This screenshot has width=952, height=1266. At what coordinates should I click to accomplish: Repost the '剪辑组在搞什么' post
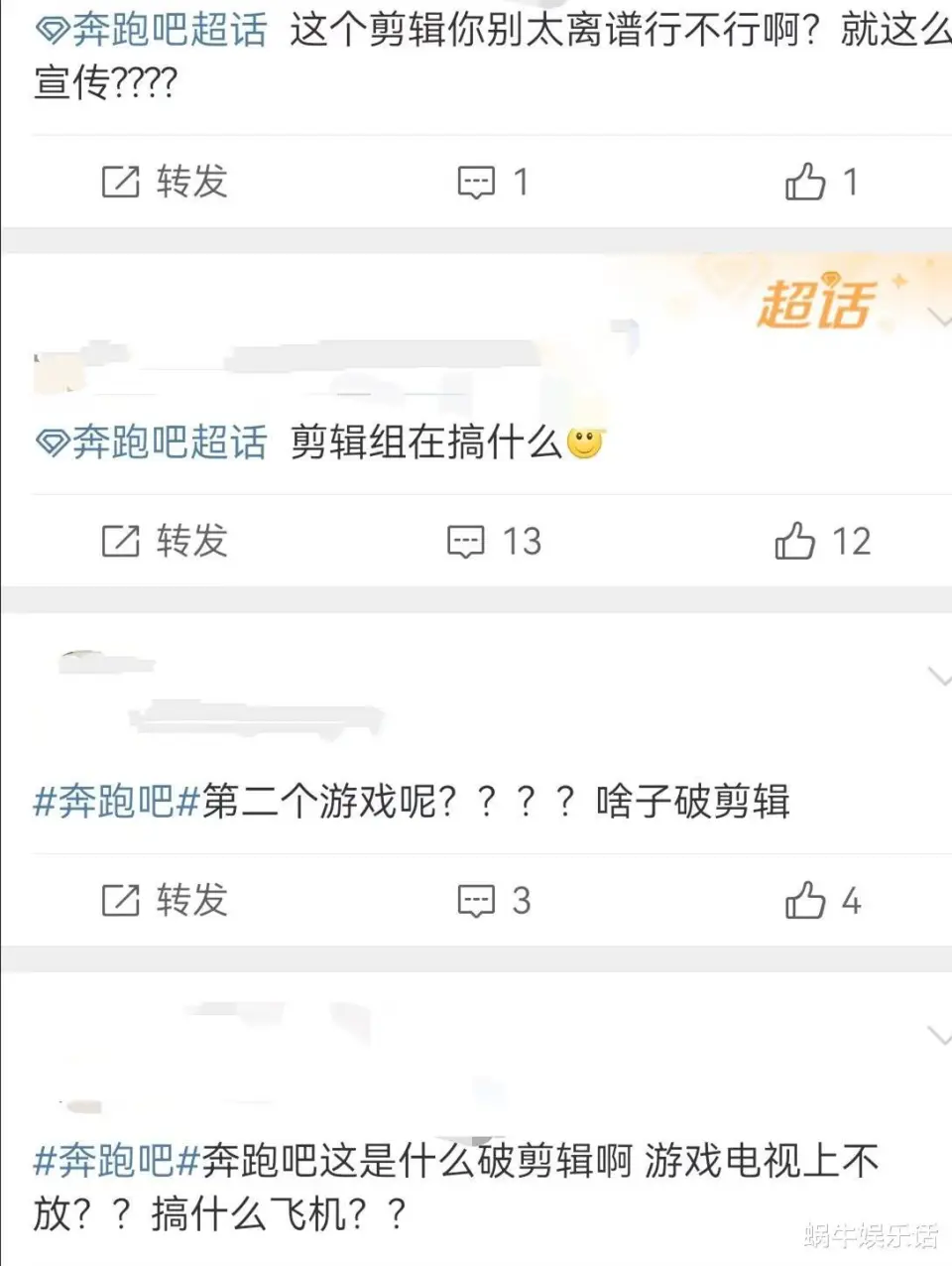[x=165, y=541]
